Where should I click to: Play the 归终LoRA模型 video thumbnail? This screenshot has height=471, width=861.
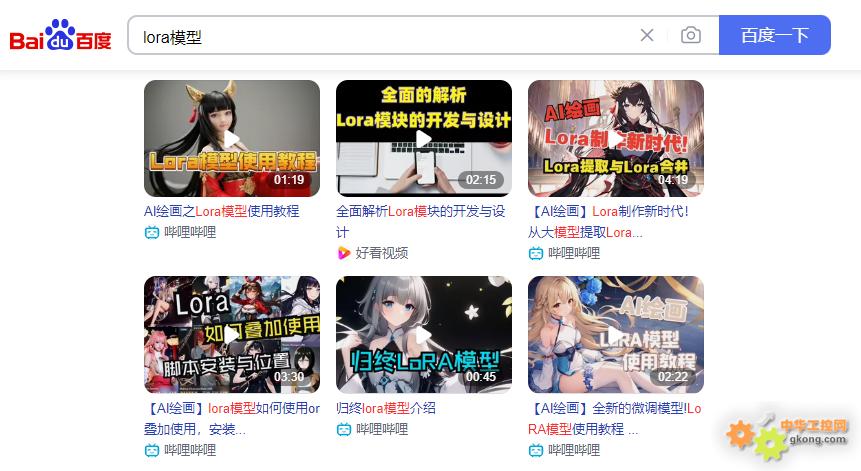(424, 334)
